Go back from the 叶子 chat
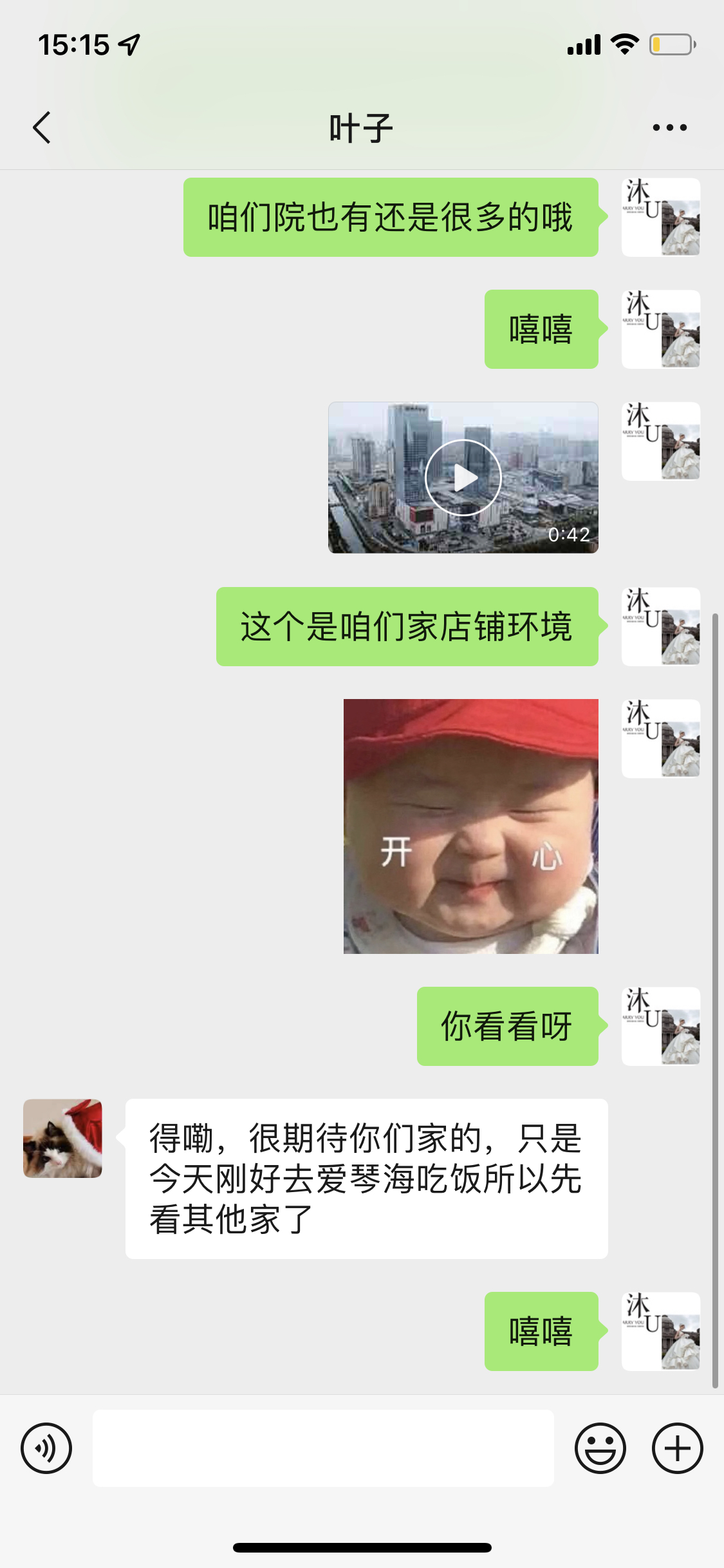The image size is (724, 1568). [42, 127]
